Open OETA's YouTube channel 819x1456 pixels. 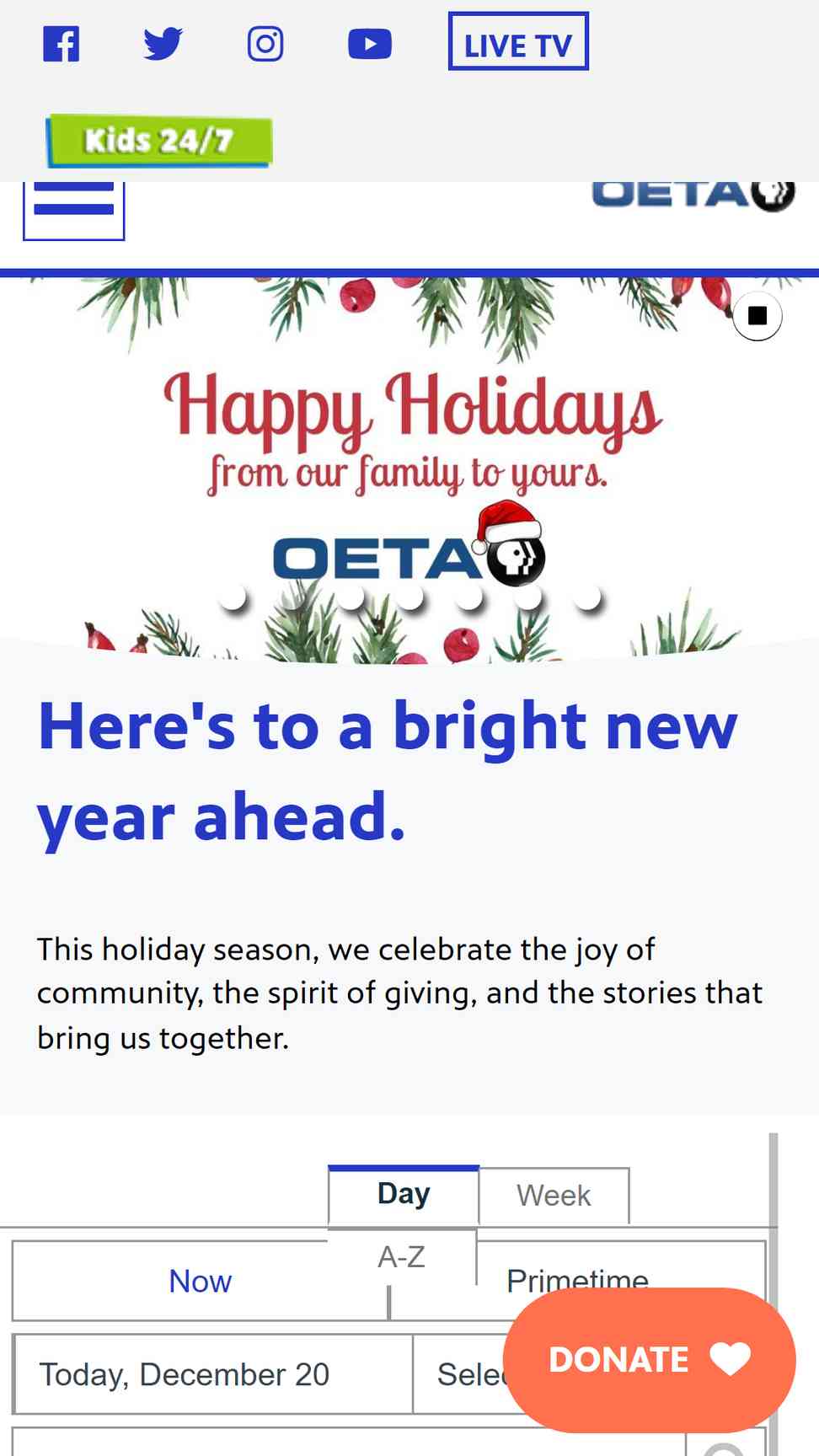pyautogui.click(x=370, y=44)
